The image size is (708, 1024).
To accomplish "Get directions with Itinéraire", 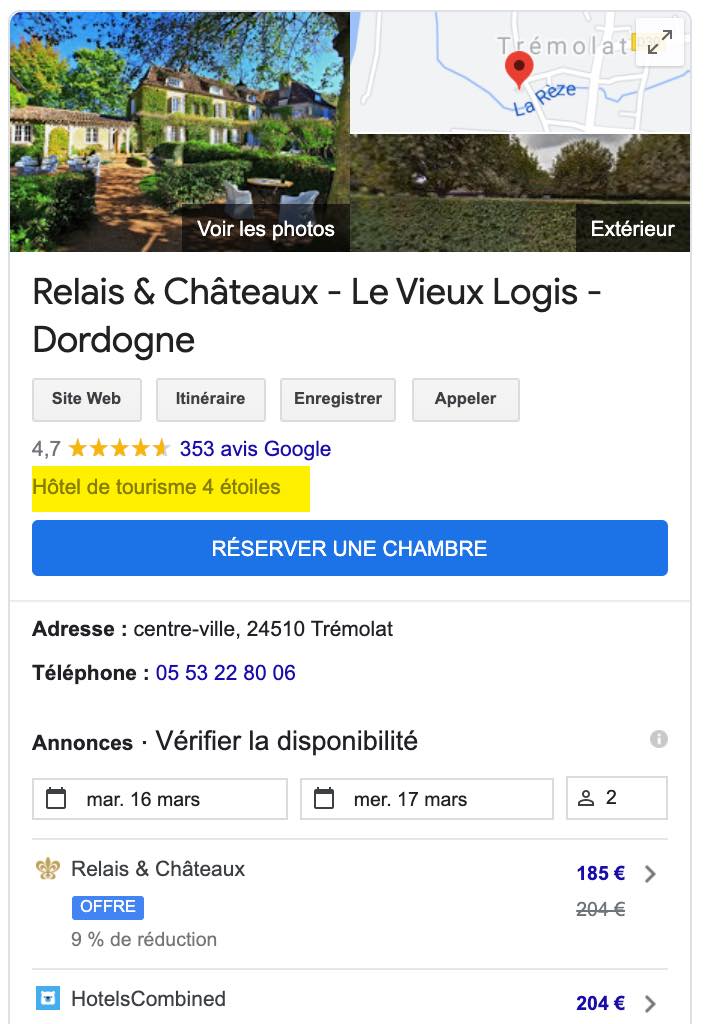I will tap(210, 399).
